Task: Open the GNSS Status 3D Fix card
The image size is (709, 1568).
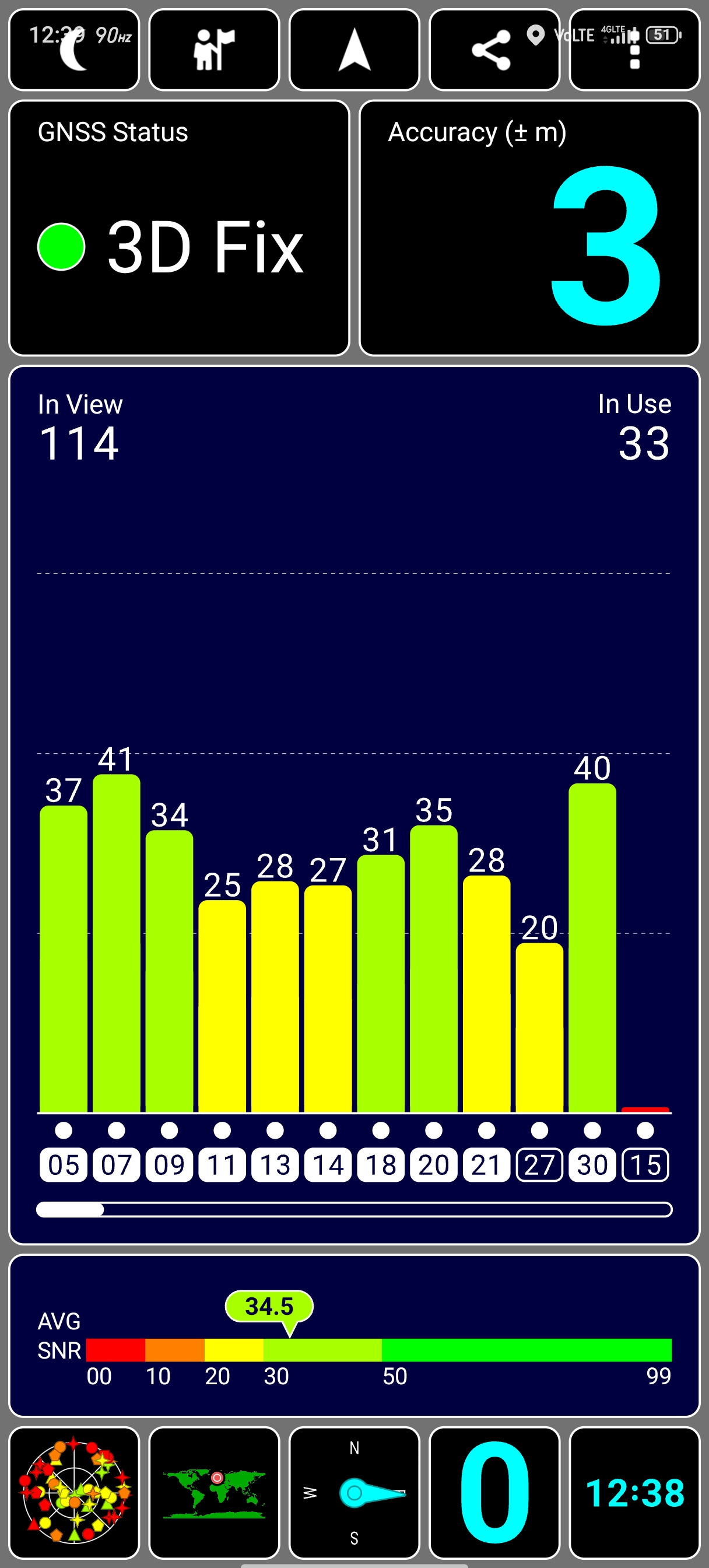Action: point(179,228)
